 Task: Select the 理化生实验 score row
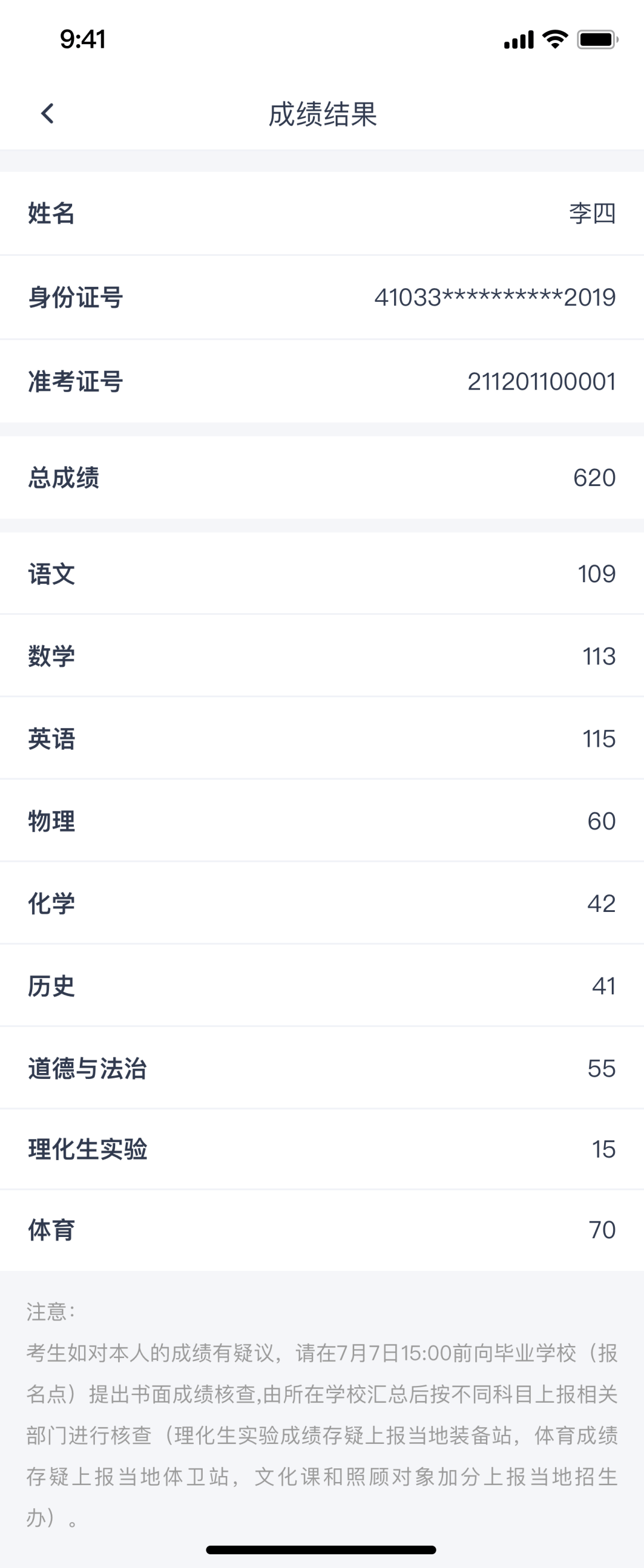point(322,1150)
